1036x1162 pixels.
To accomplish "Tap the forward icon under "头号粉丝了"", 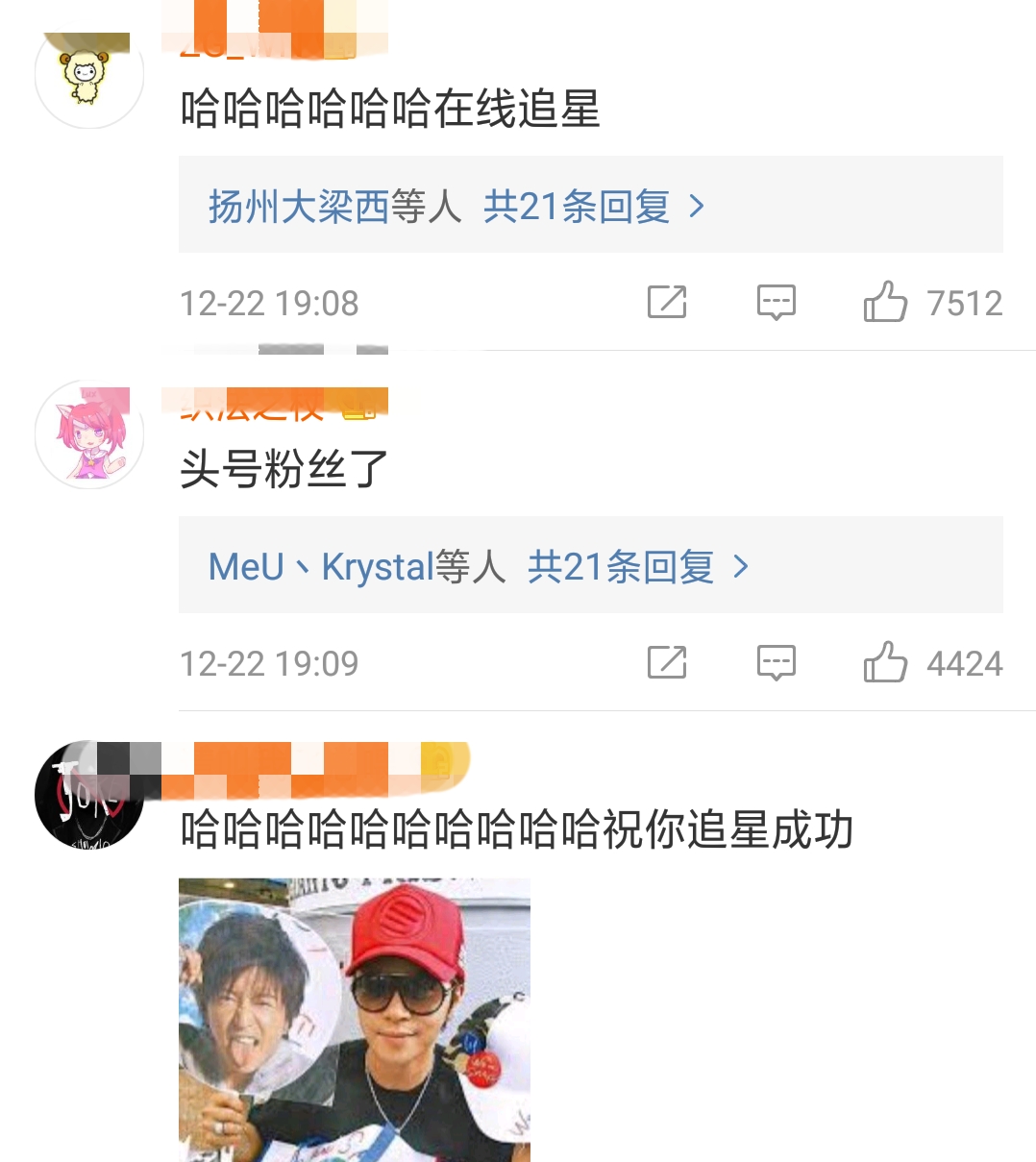I will pos(667,662).
